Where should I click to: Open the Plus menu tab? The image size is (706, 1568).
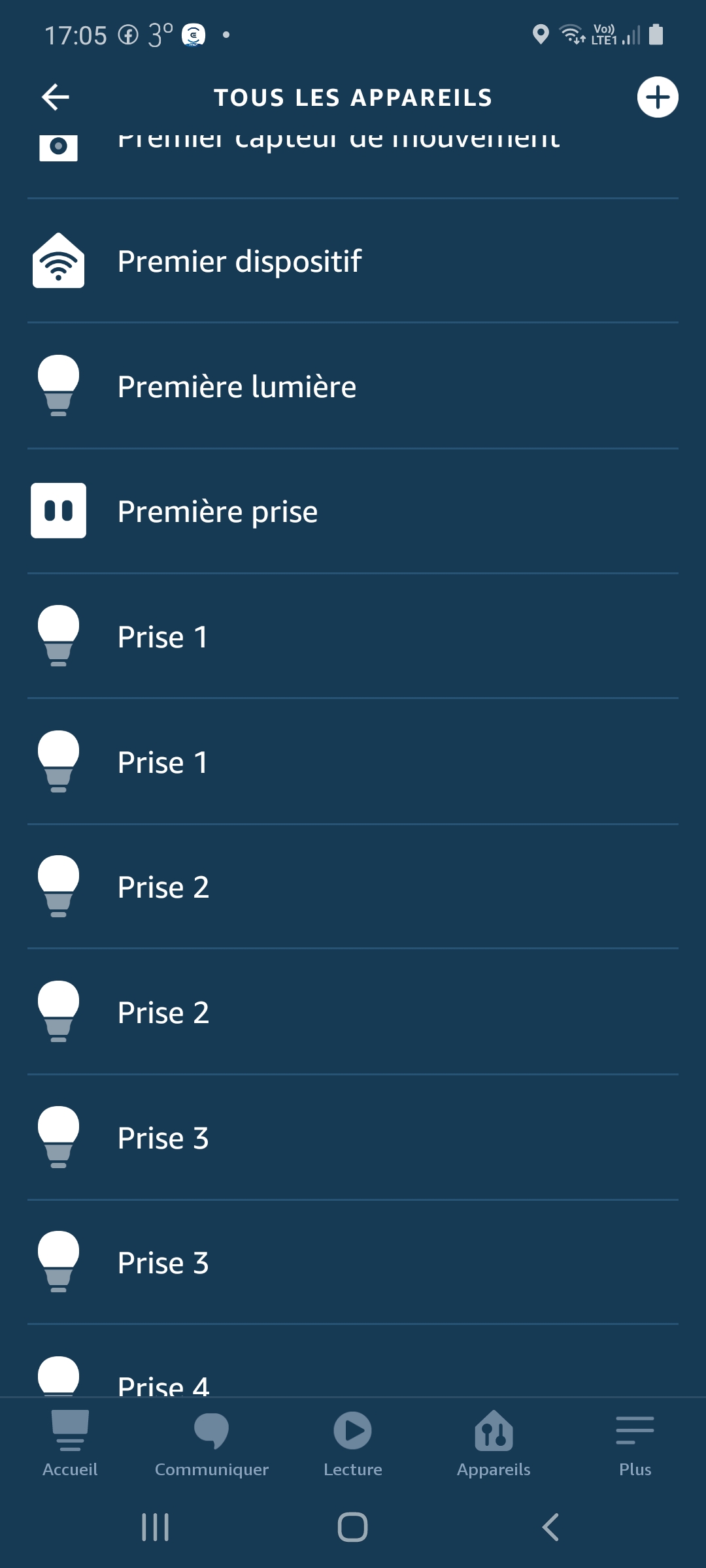[x=635, y=1444]
